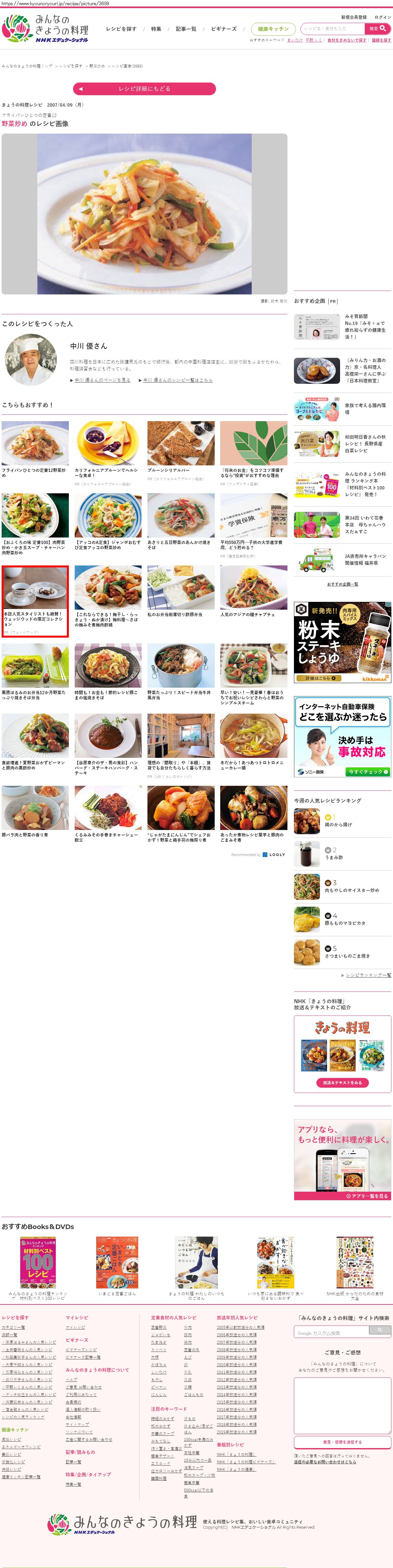Open the ログイン link
The width and height of the screenshot is (393, 1568).
click(383, 17)
